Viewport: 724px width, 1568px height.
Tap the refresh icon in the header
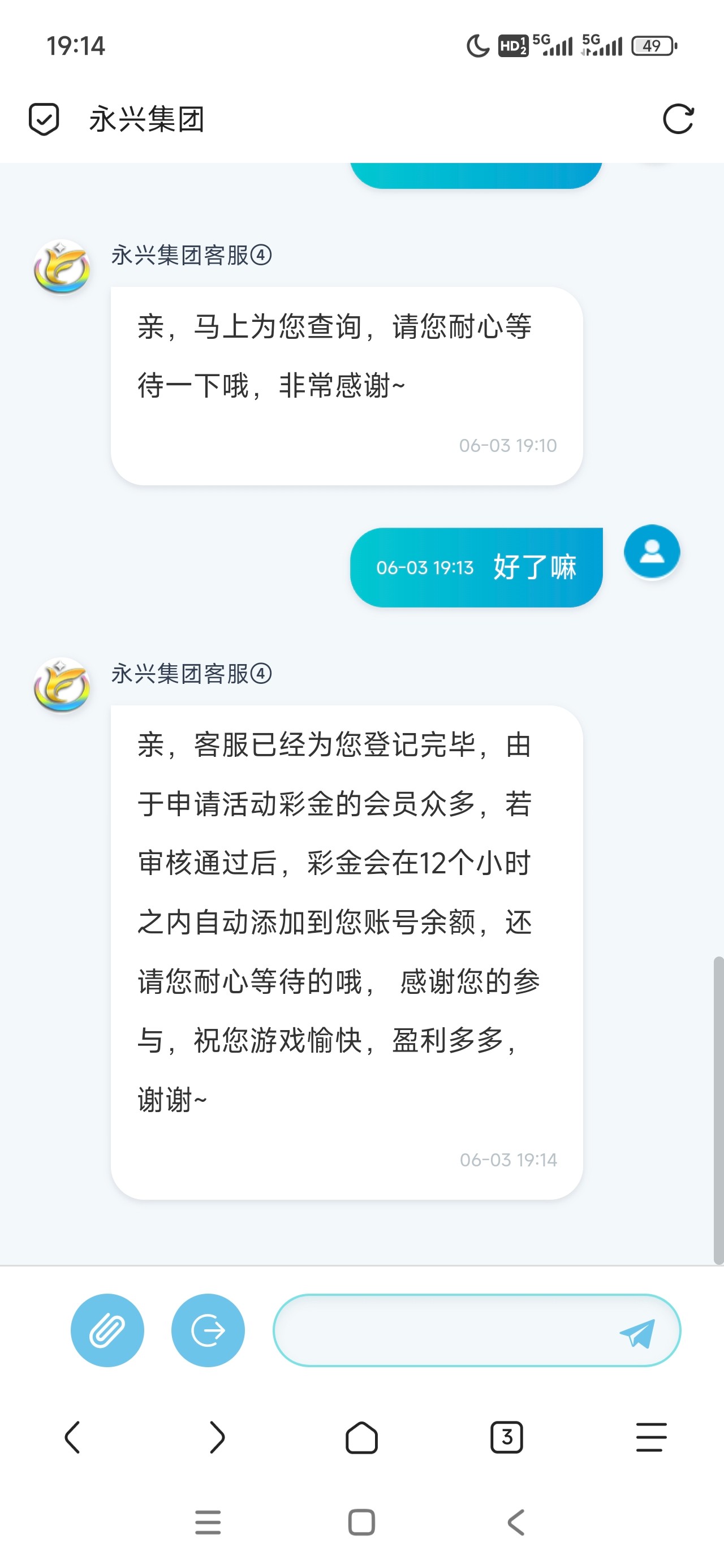point(678,119)
